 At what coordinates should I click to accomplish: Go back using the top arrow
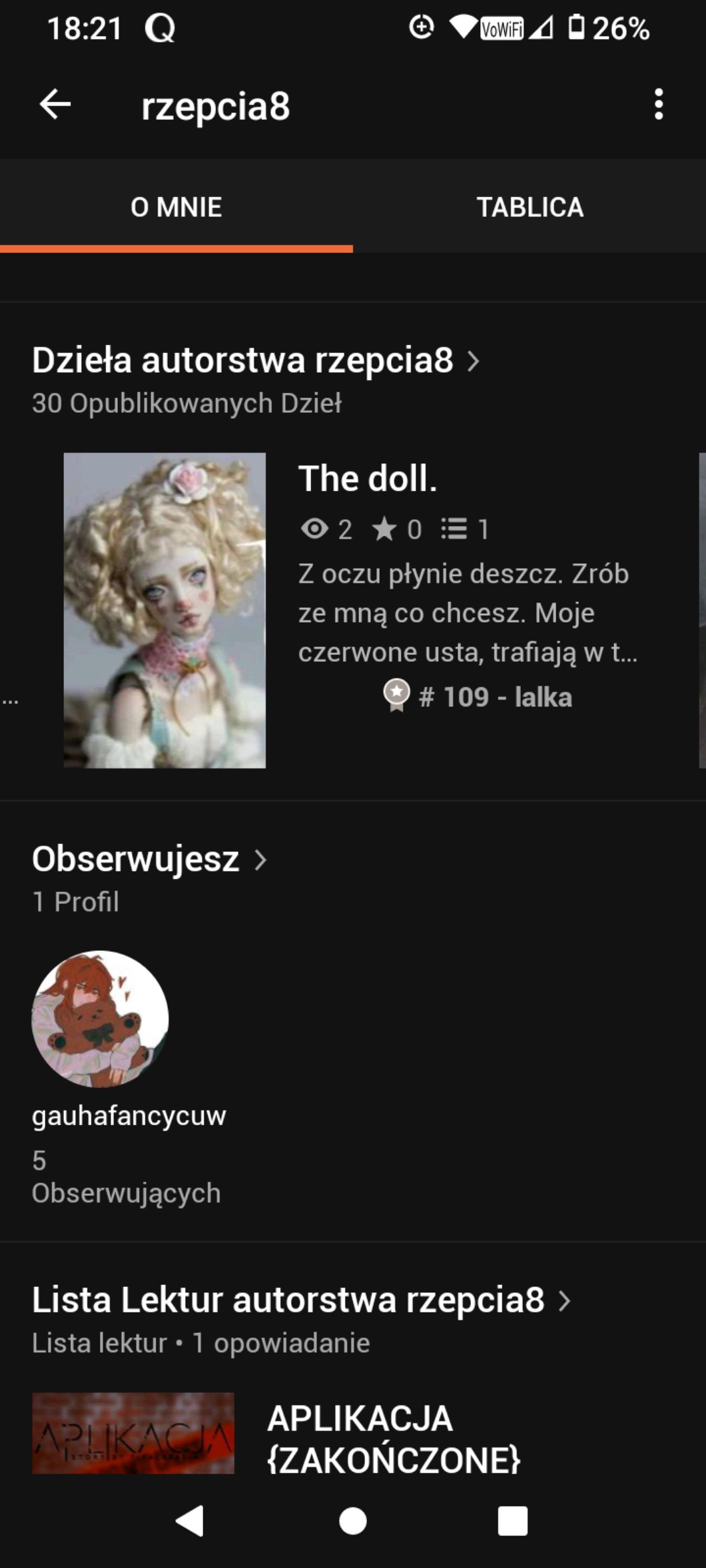55,105
